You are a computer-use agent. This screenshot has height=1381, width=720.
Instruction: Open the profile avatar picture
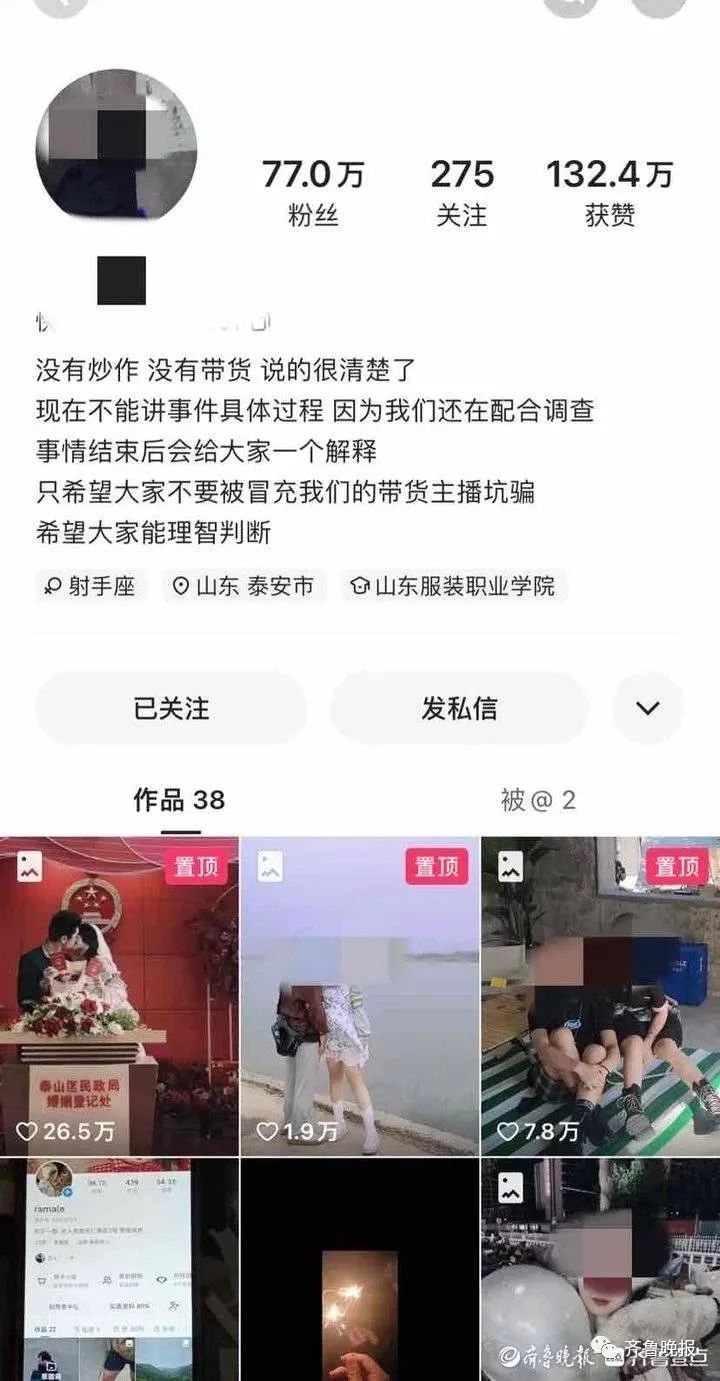pyautogui.click(x=116, y=147)
